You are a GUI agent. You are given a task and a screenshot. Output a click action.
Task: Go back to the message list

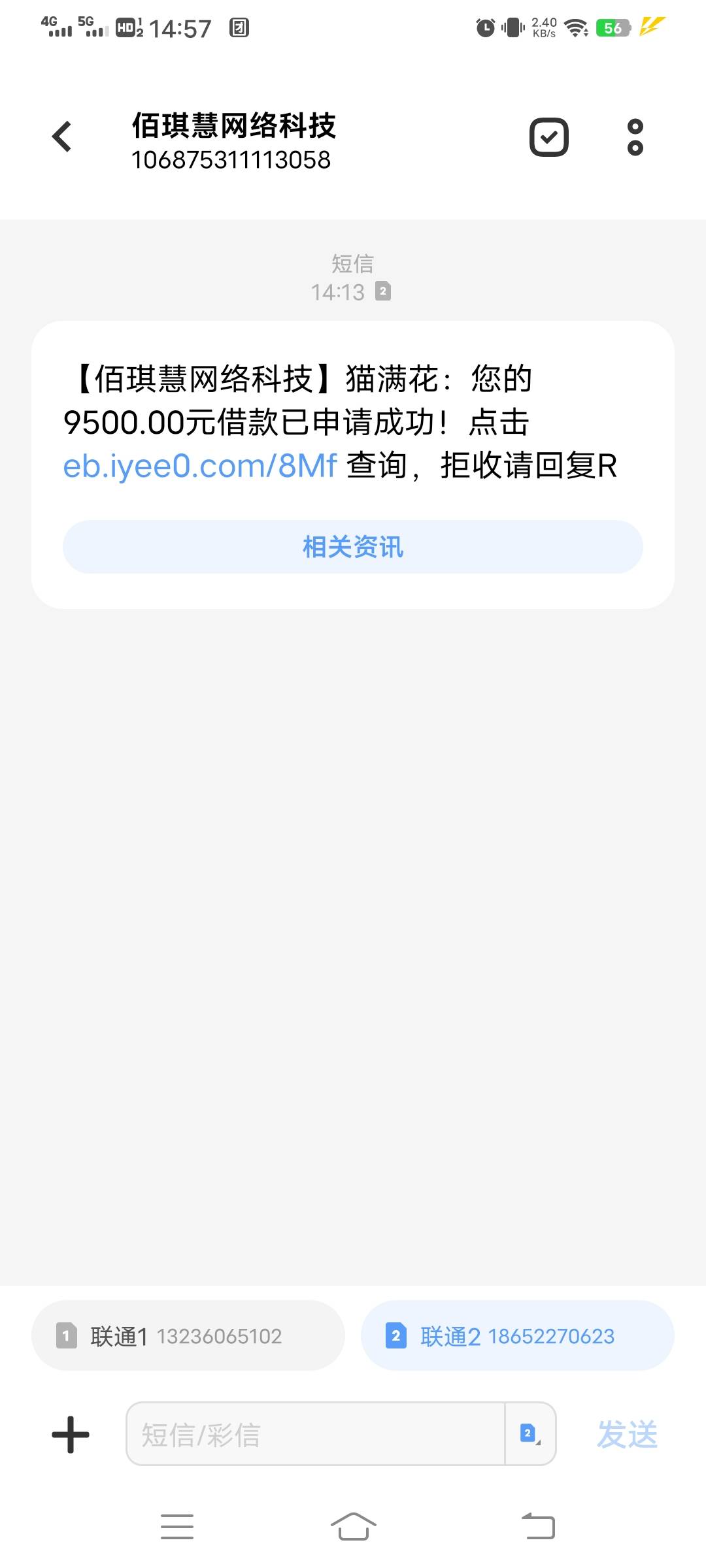62,137
